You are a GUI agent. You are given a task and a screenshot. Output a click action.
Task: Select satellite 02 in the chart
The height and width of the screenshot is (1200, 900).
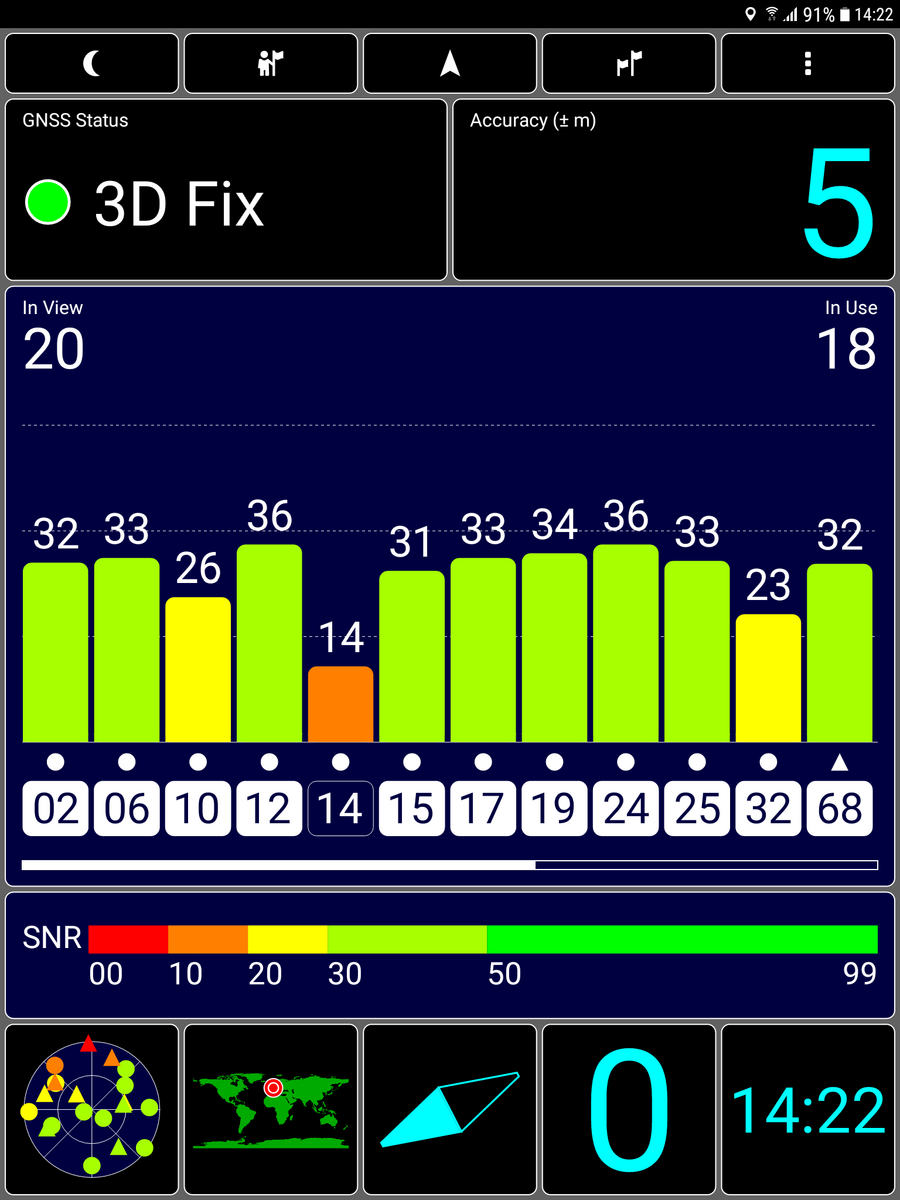[x=56, y=808]
